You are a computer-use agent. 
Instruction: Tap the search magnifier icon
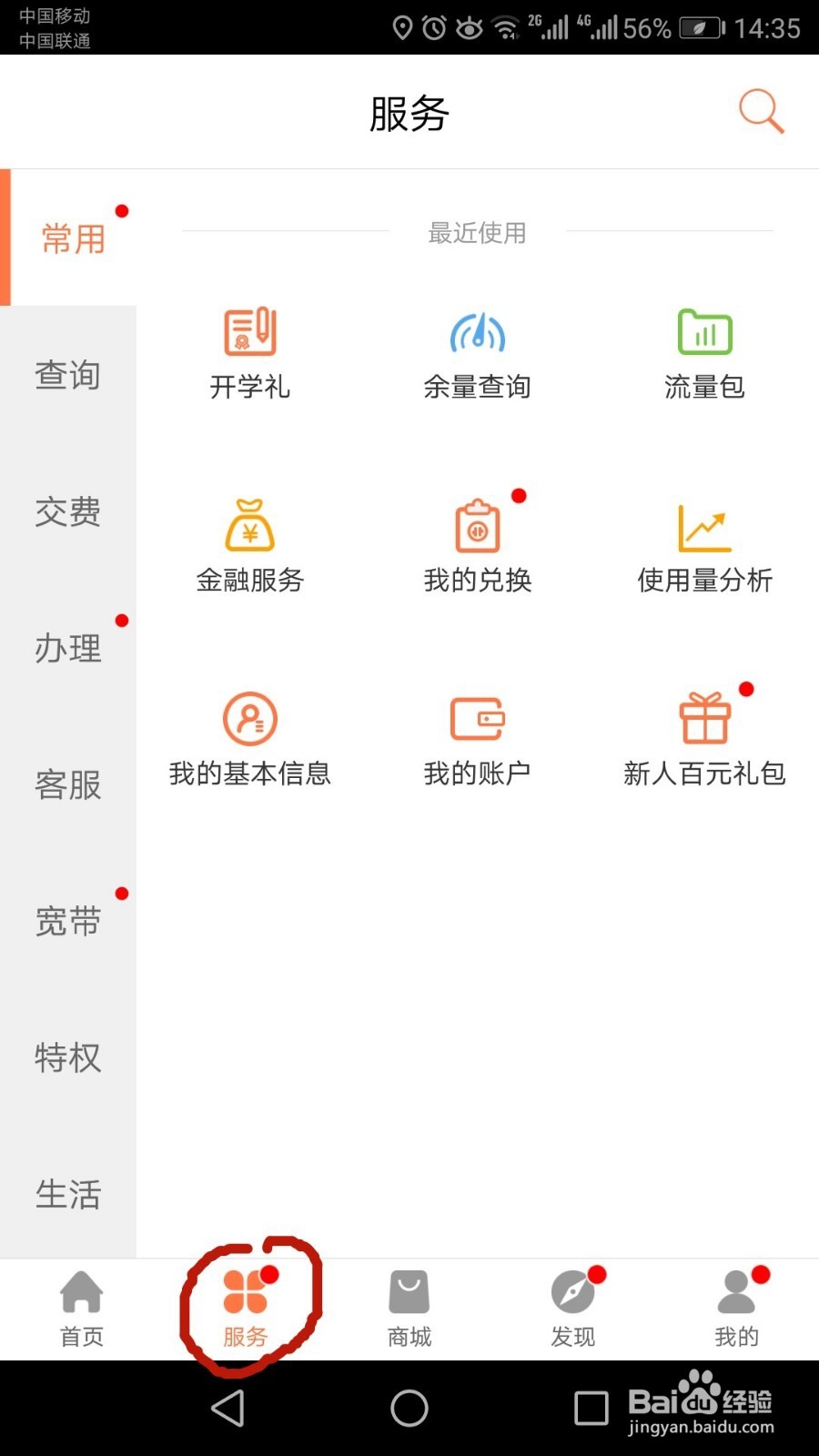761,110
